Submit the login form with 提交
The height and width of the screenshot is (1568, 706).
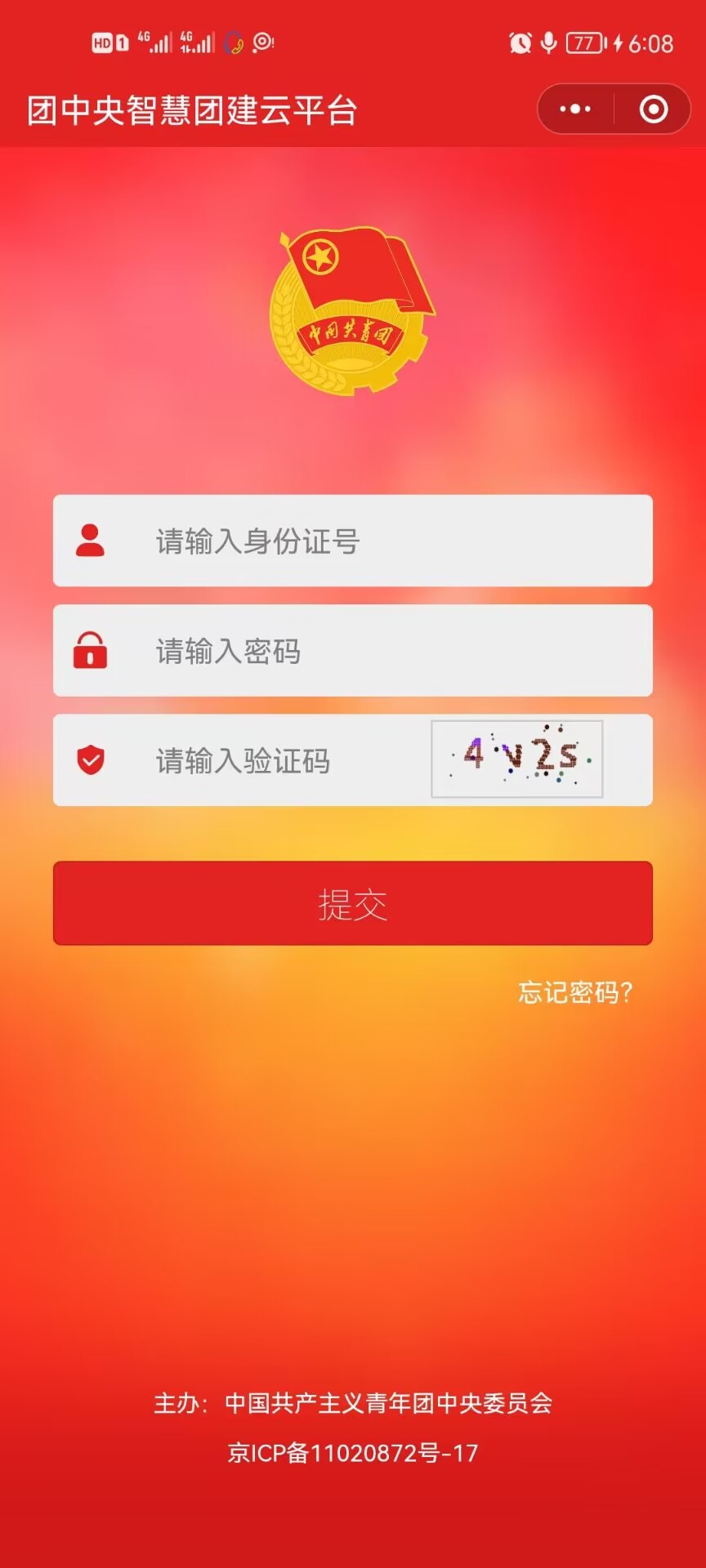tap(353, 903)
